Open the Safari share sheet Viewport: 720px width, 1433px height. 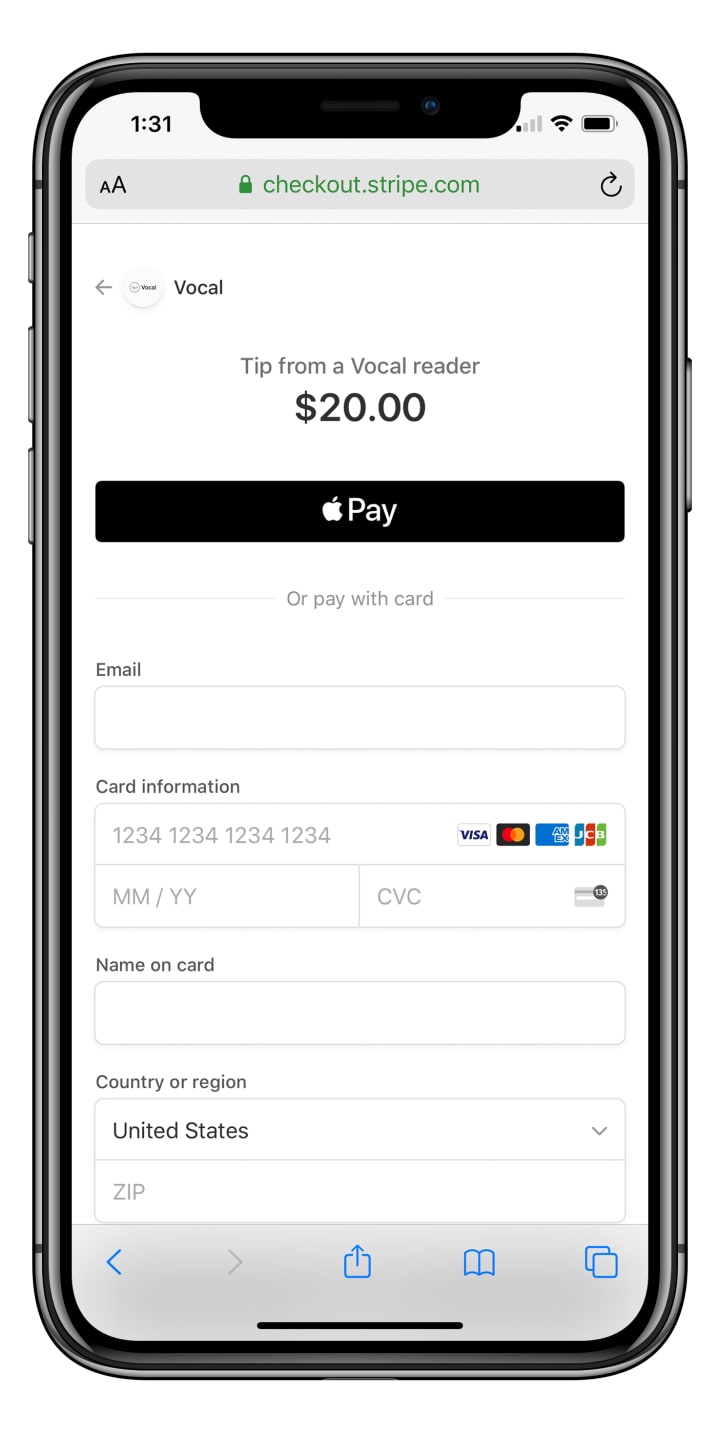tap(357, 1262)
